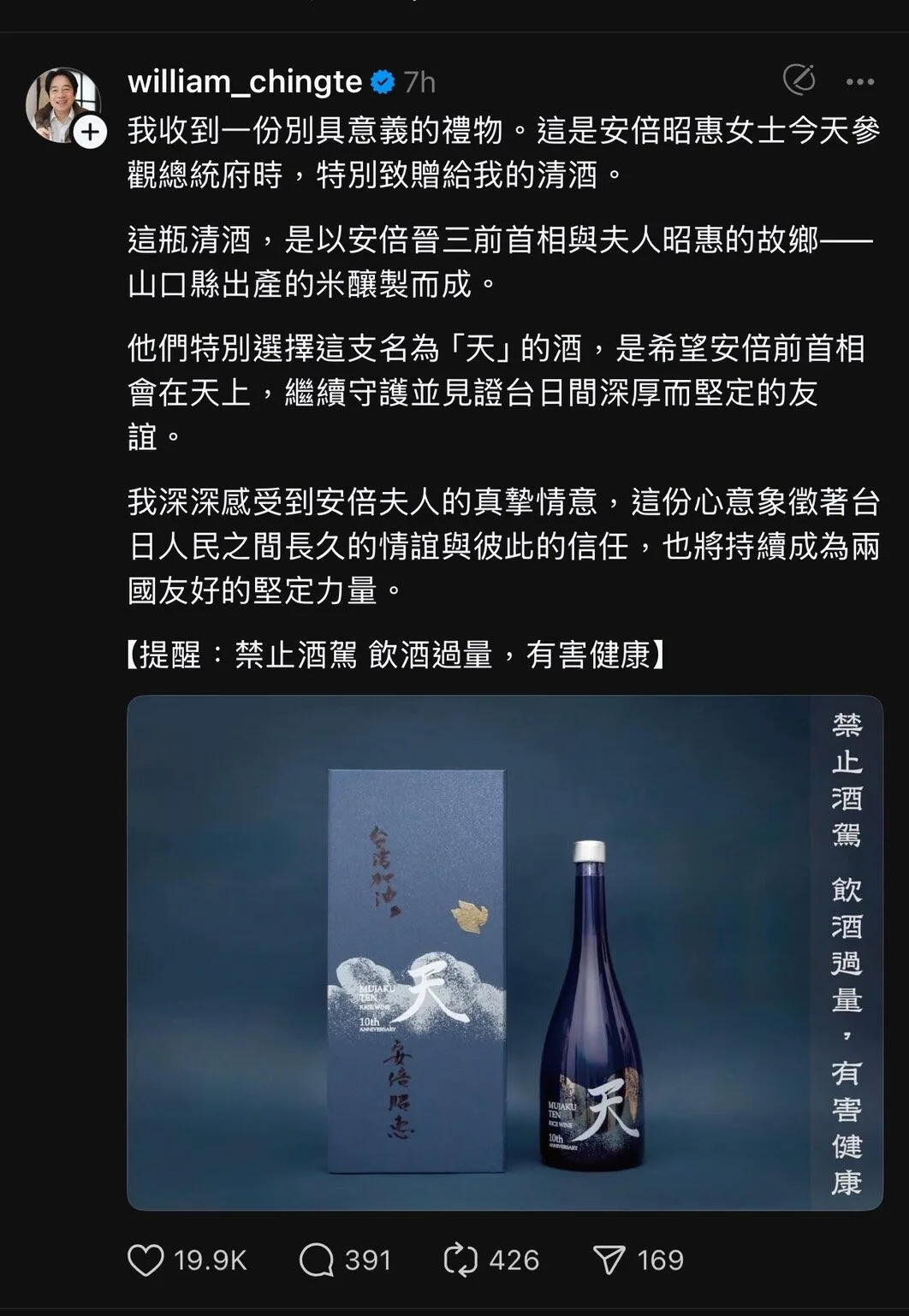Open the three-dot overflow menu
This screenshot has width=909, height=1316.
coord(859,82)
